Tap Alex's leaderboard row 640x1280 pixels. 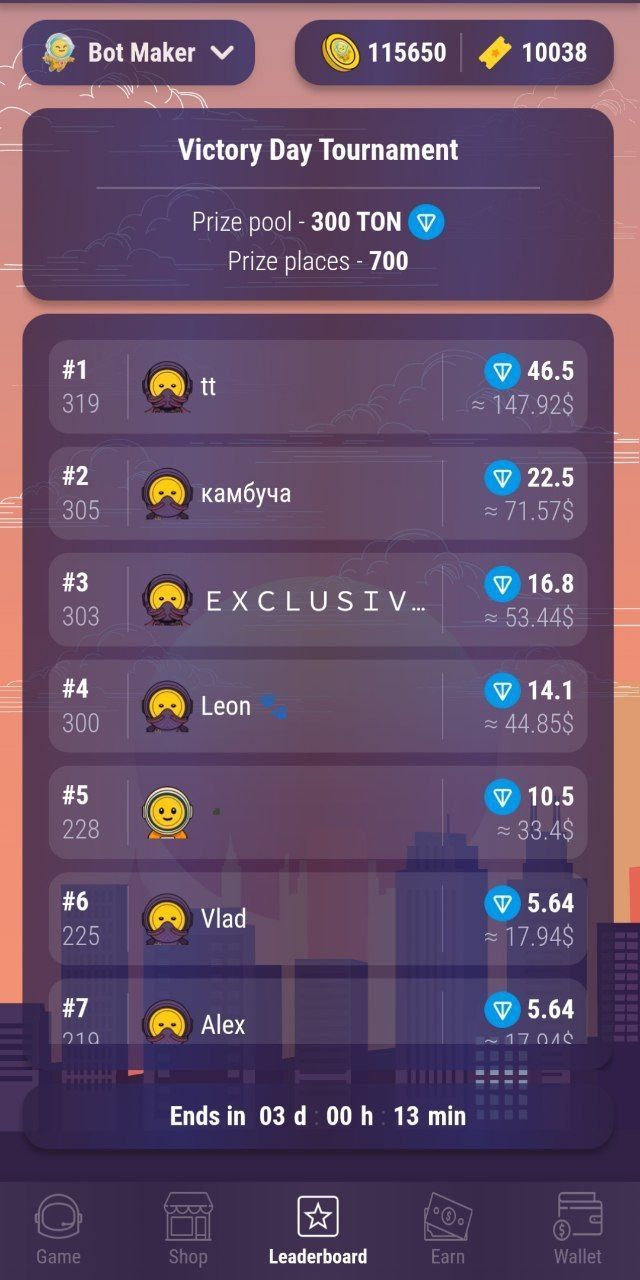318,1020
